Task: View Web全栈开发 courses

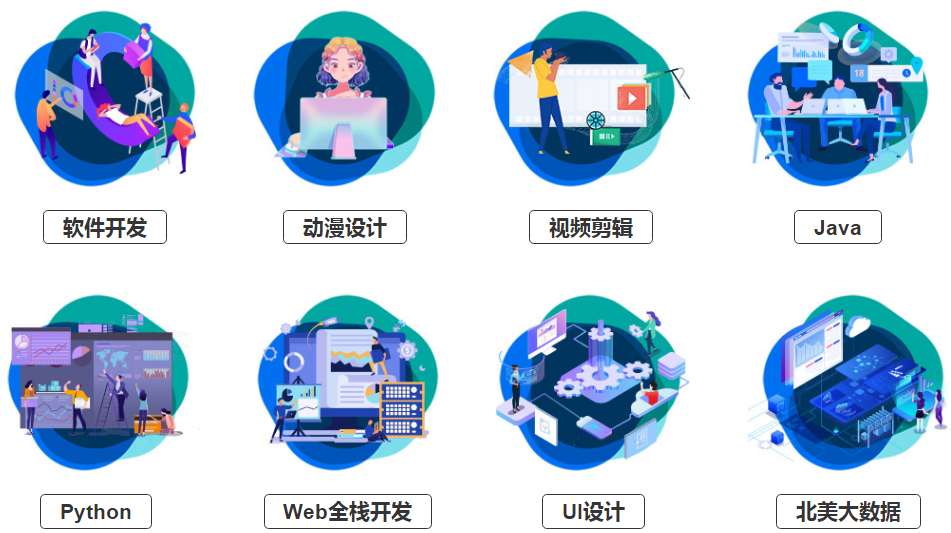Action: tap(347, 512)
